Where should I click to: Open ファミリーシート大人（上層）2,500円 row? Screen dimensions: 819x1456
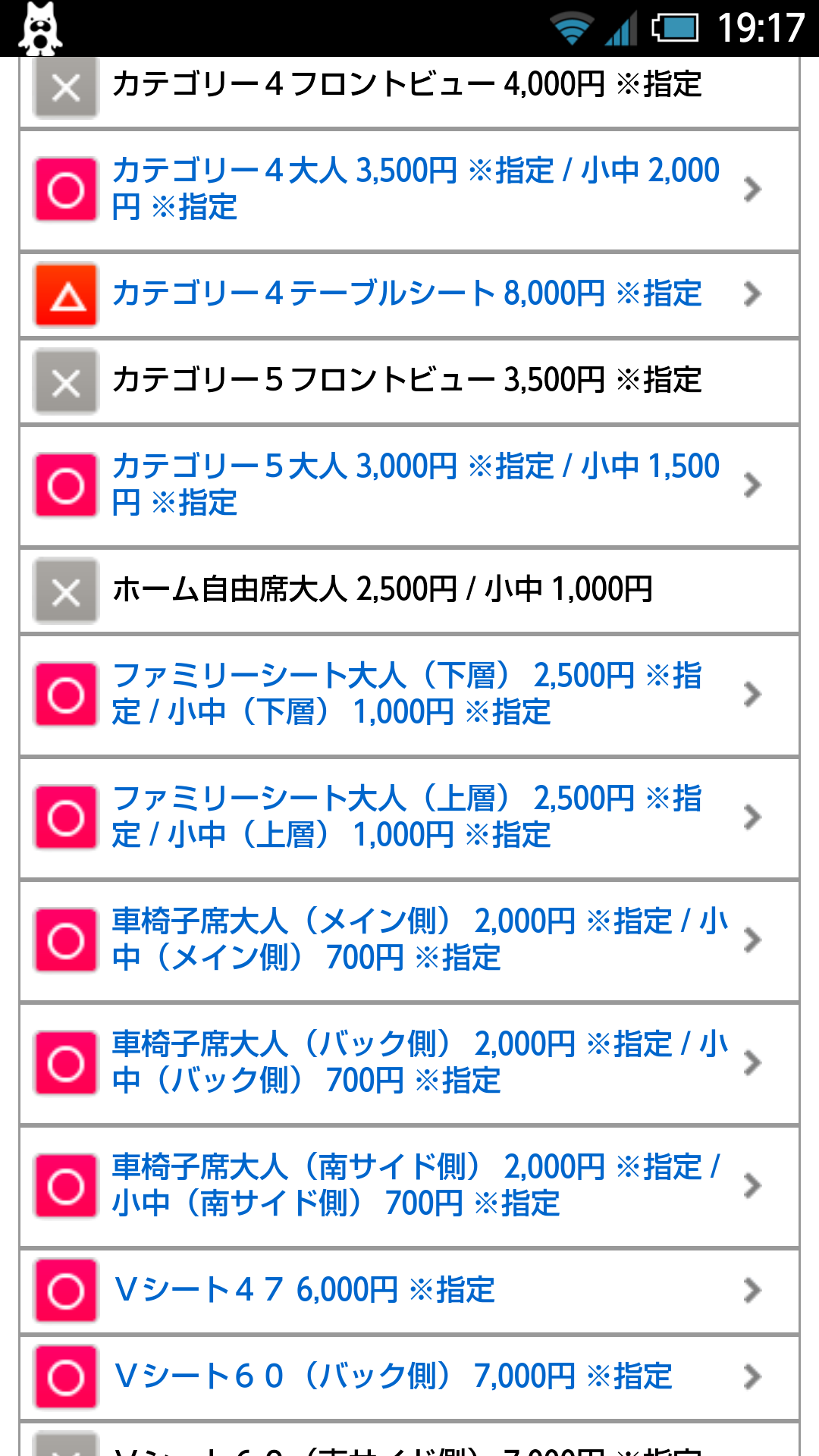[x=409, y=817]
